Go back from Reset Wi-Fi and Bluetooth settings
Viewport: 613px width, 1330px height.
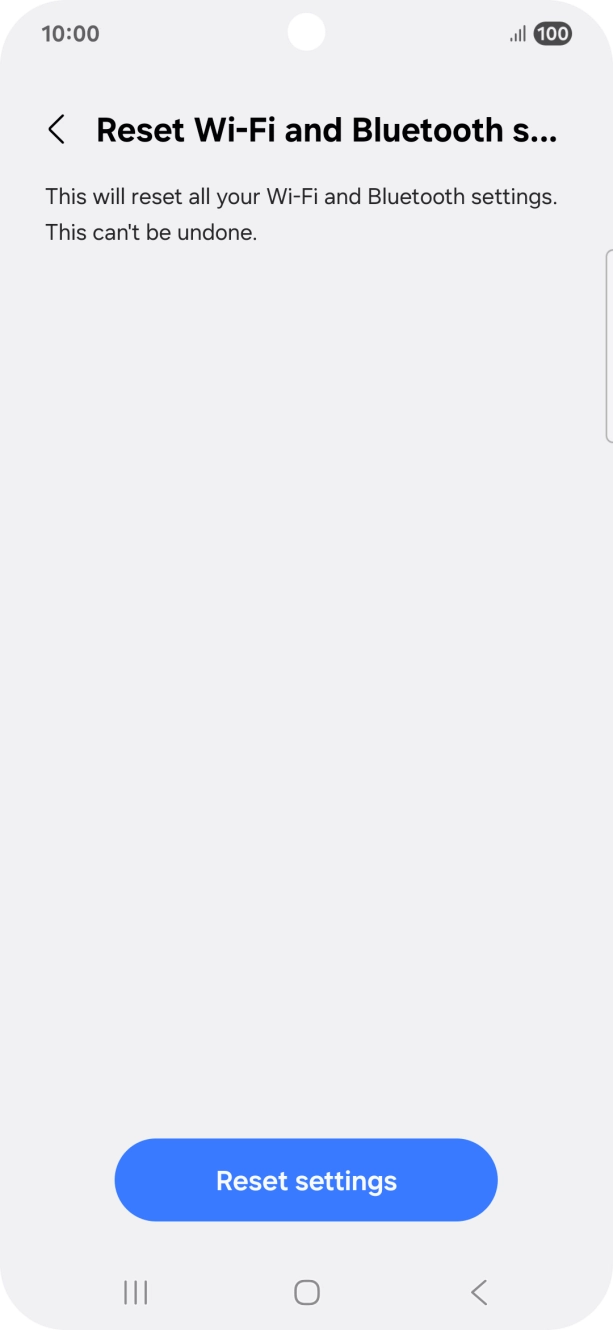(57, 130)
